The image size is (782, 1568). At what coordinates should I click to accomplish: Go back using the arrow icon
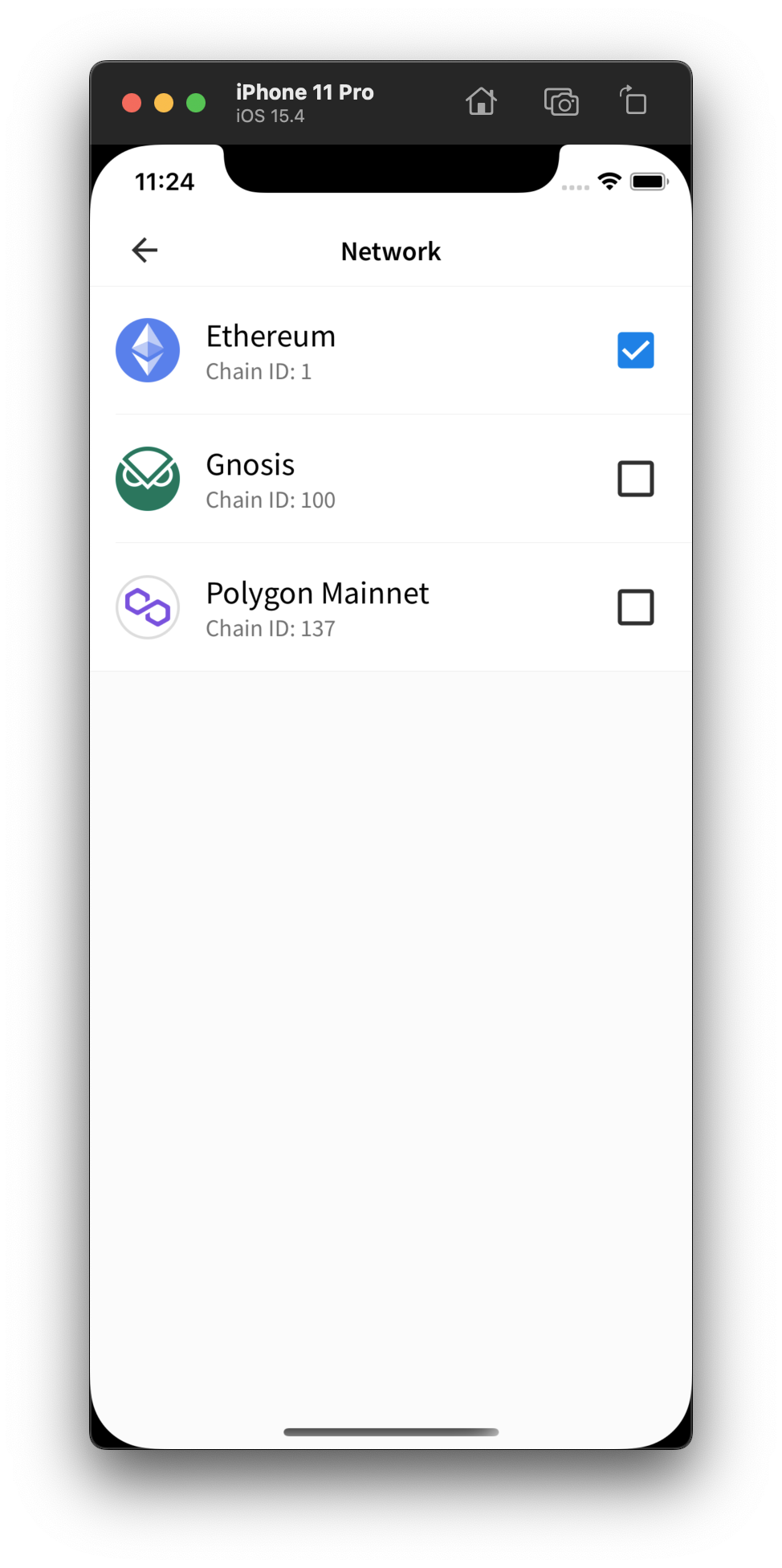coord(145,251)
